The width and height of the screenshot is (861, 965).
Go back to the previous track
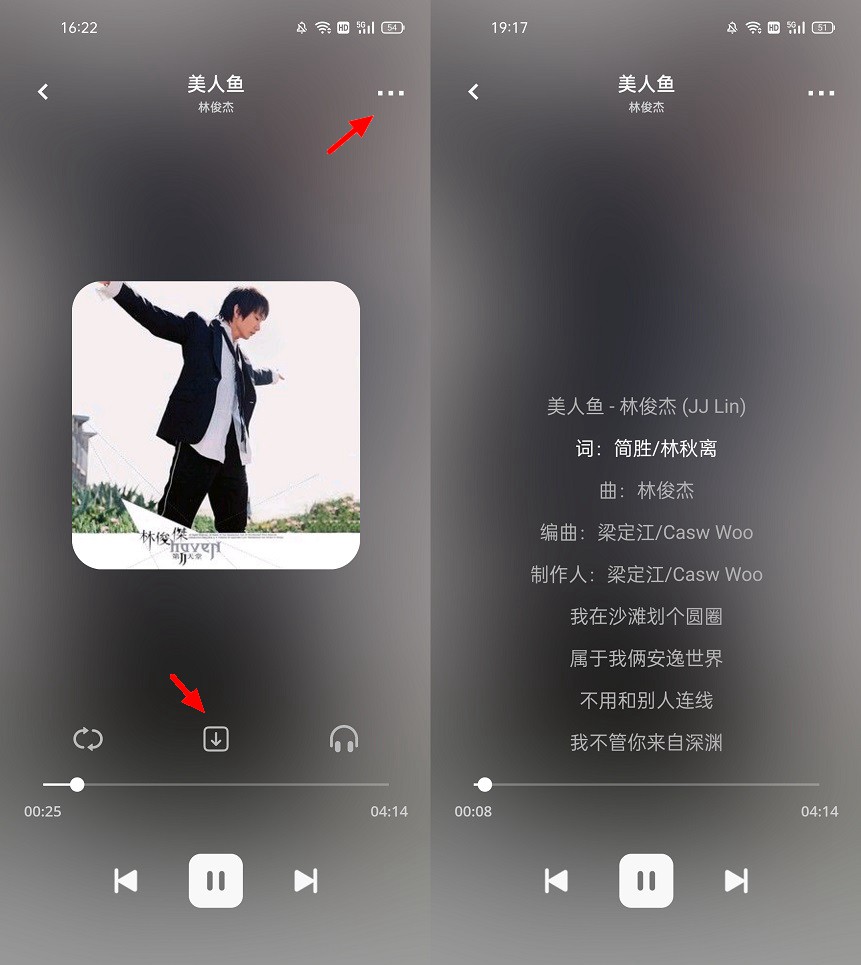(126, 881)
